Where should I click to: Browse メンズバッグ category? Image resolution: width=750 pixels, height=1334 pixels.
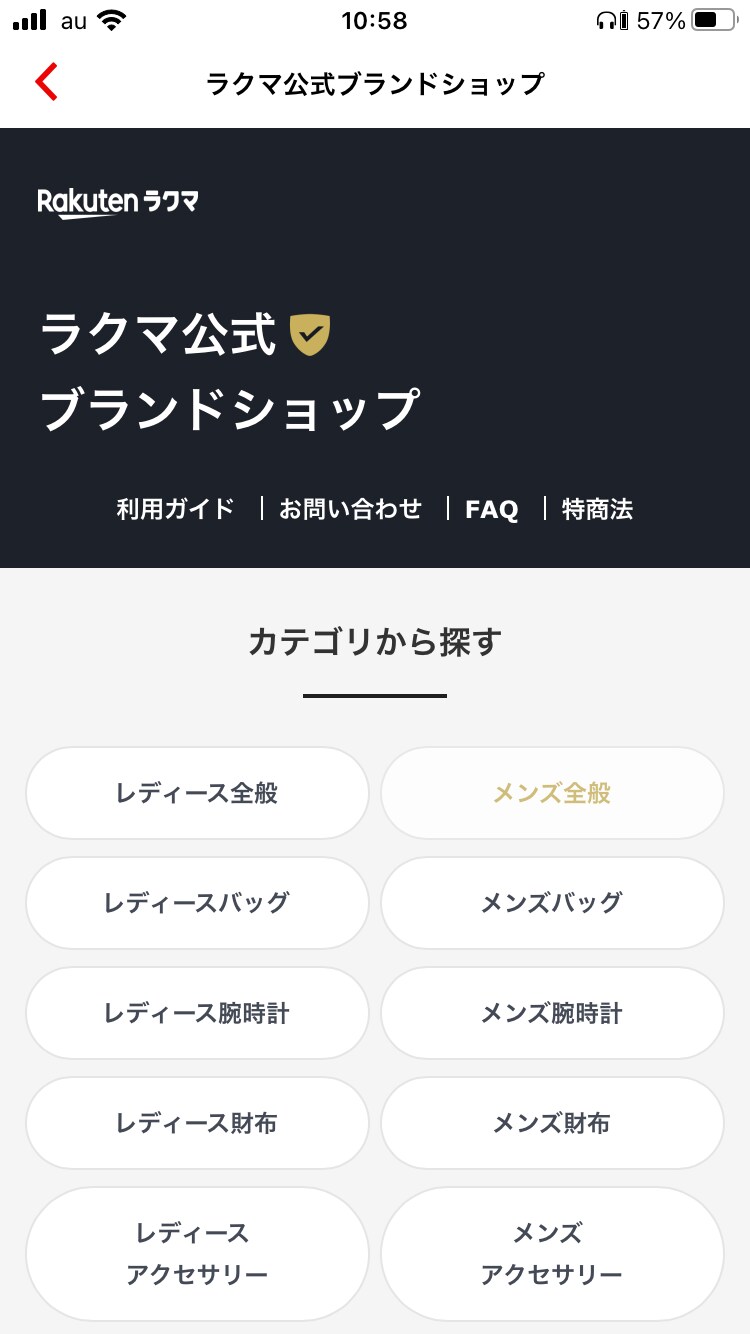click(x=552, y=903)
